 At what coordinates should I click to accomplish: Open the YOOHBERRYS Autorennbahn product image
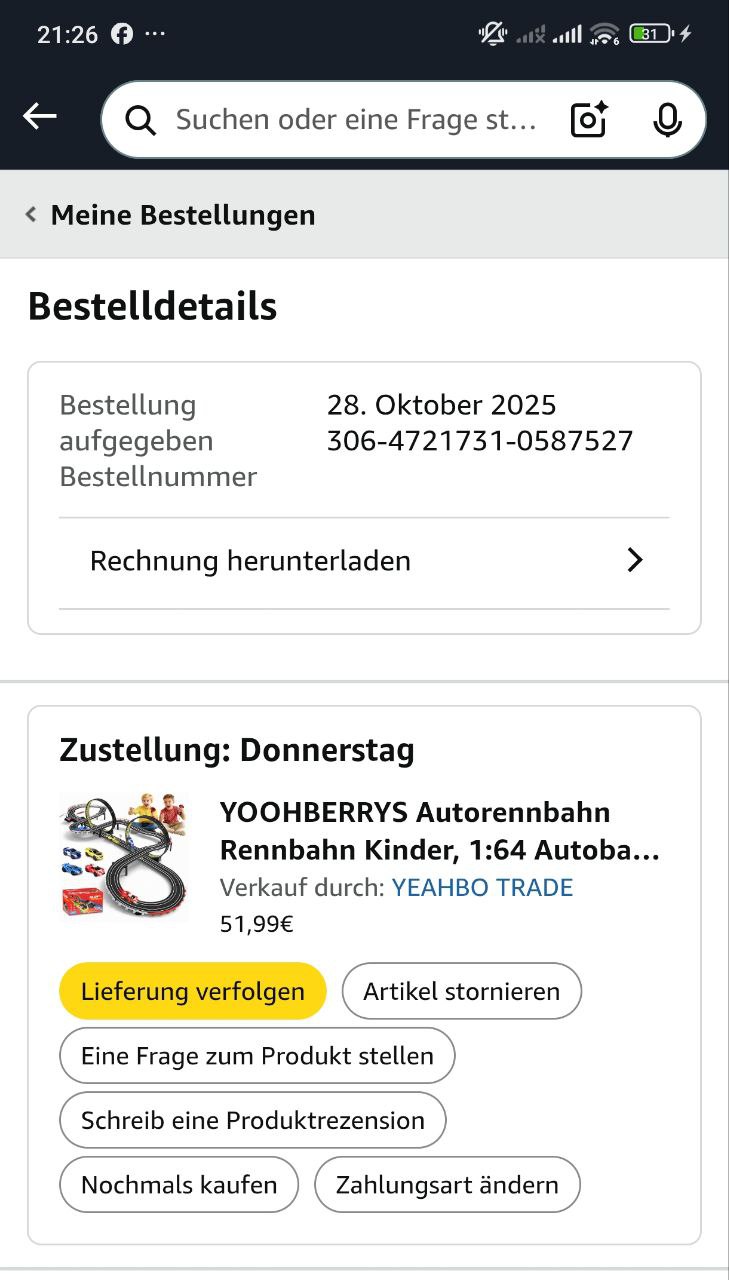click(x=124, y=856)
